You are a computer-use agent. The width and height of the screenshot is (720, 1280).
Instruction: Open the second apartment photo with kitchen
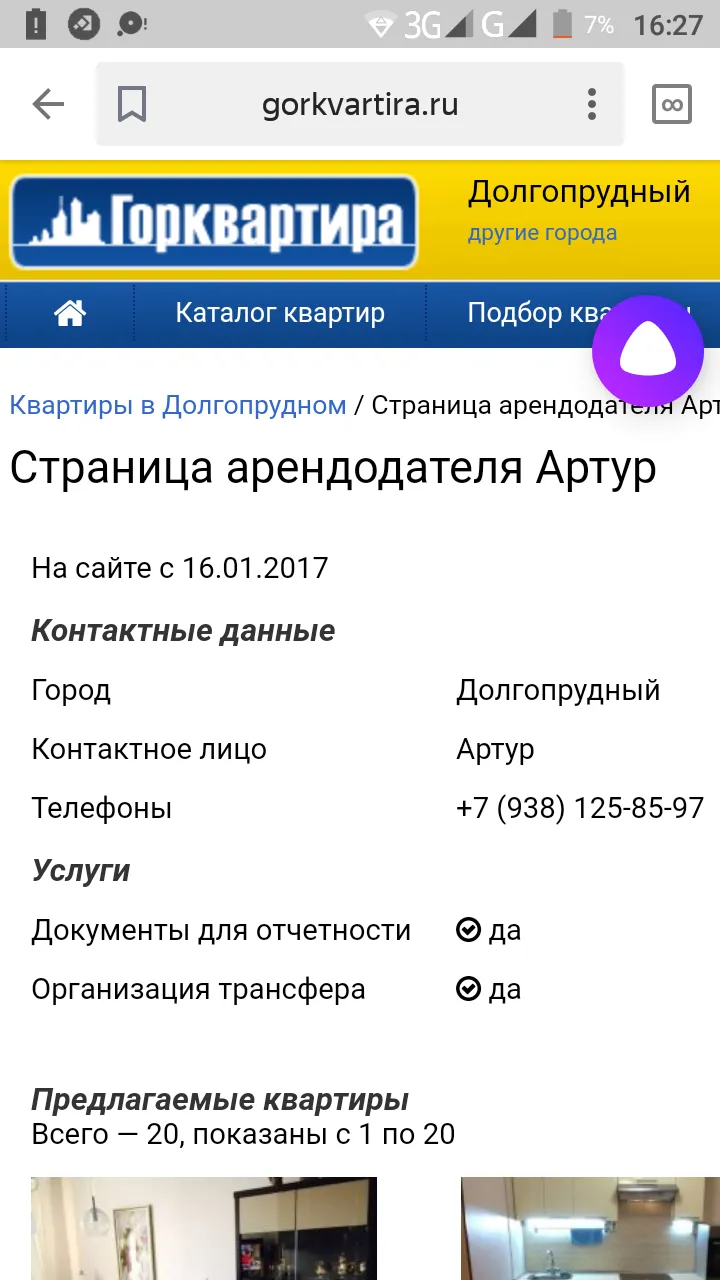[x=590, y=1228]
